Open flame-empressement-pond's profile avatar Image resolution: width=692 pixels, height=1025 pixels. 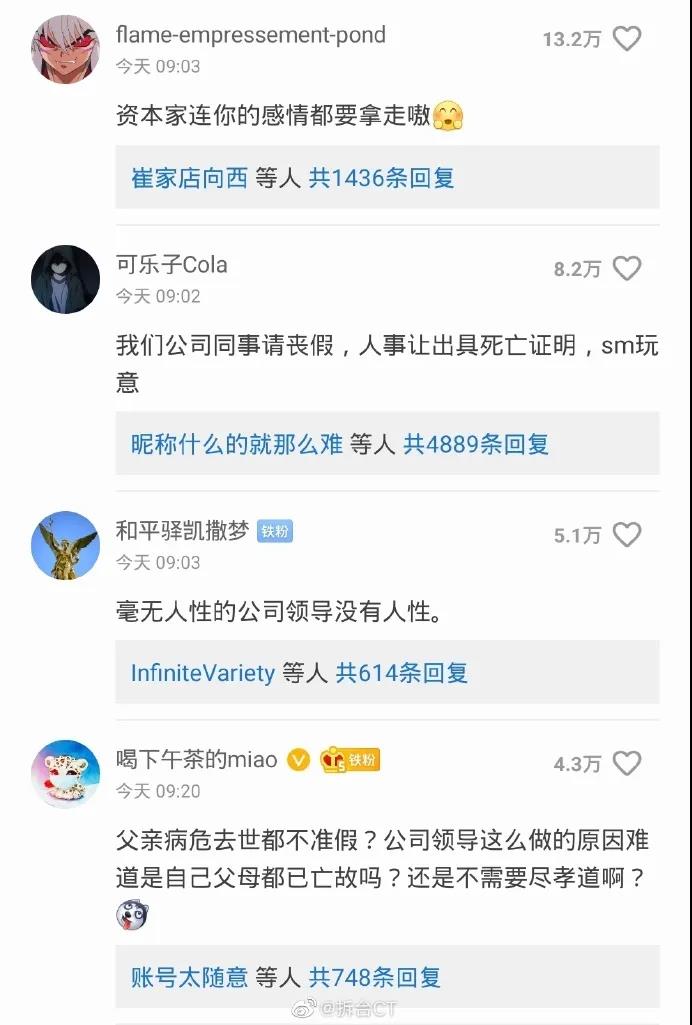pyautogui.click(x=66, y=49)
